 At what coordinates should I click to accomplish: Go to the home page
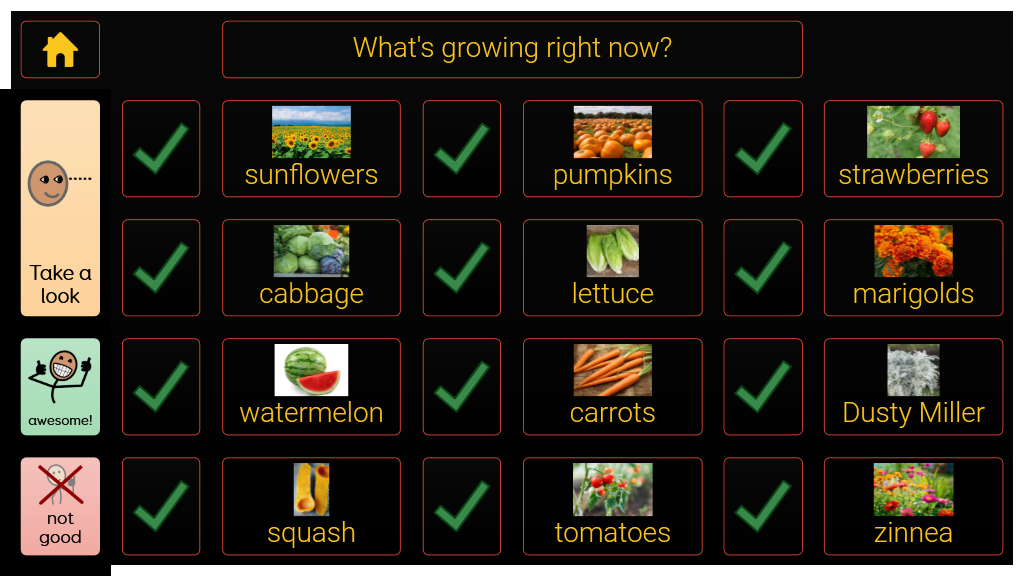click(60, 50)
